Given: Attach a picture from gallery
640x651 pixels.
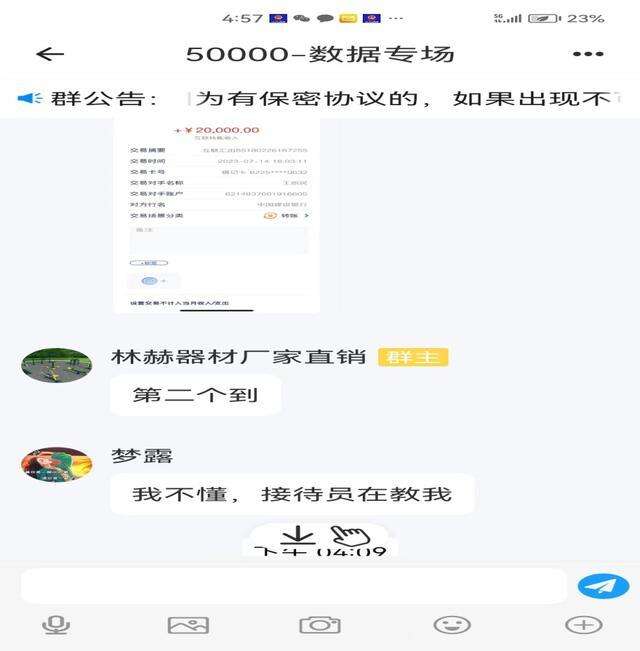Looking at the screenshot, I should tap(188, 625).
